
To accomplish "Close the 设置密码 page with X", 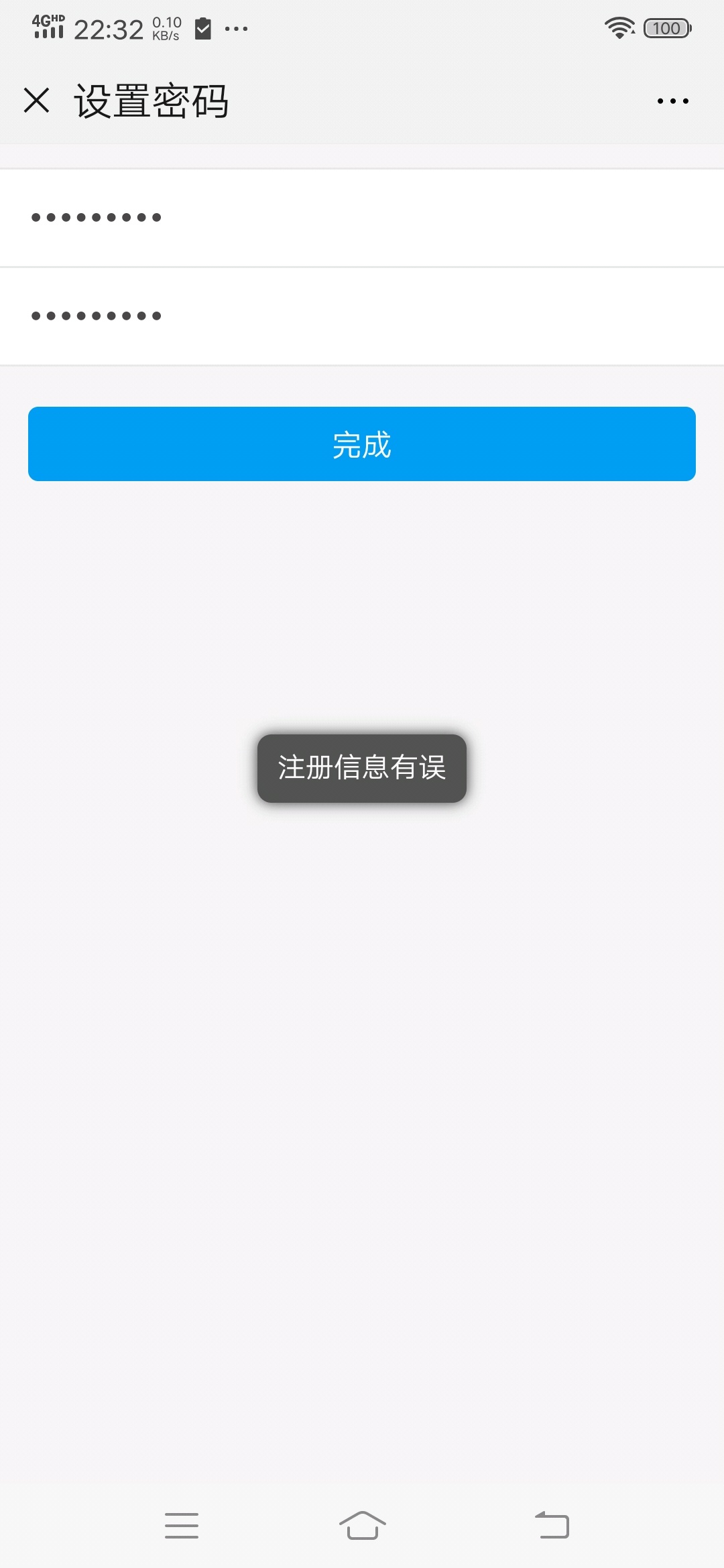I will click(x=36, y=101).
